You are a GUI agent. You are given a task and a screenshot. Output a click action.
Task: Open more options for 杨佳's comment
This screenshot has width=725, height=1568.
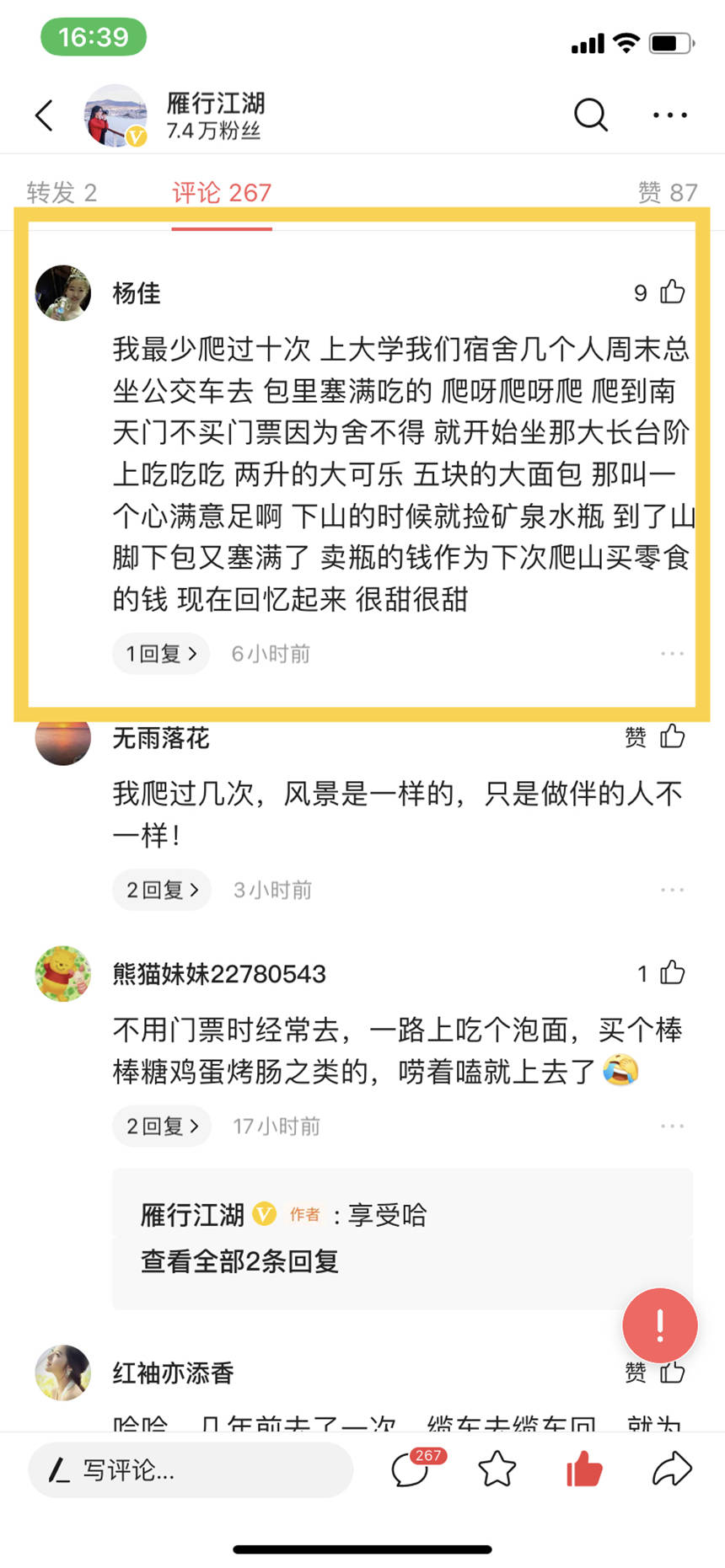[x=672, y=654]
